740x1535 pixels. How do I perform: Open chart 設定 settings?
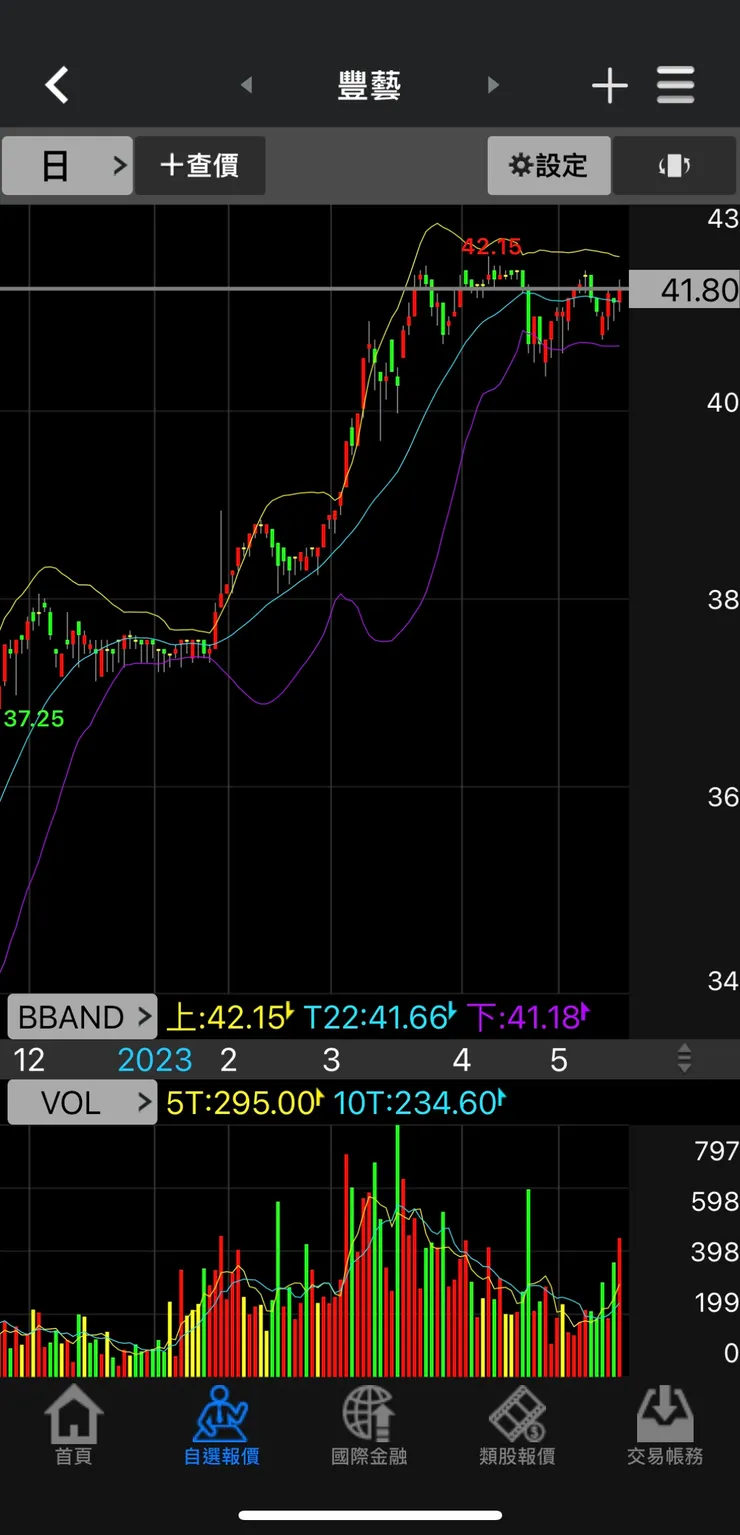coord(549,166)
